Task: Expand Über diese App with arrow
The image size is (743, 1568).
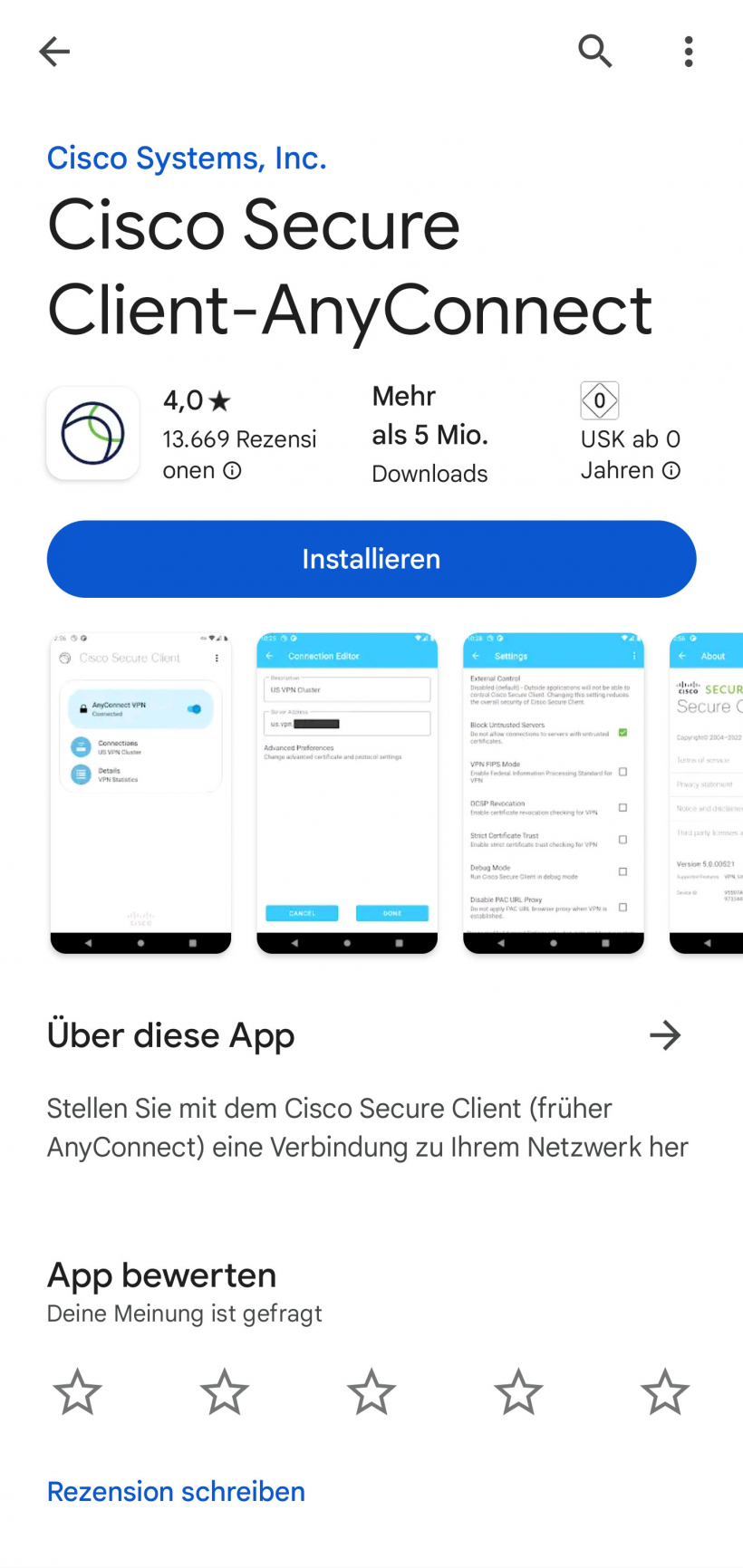Action: pos(665,1035)
